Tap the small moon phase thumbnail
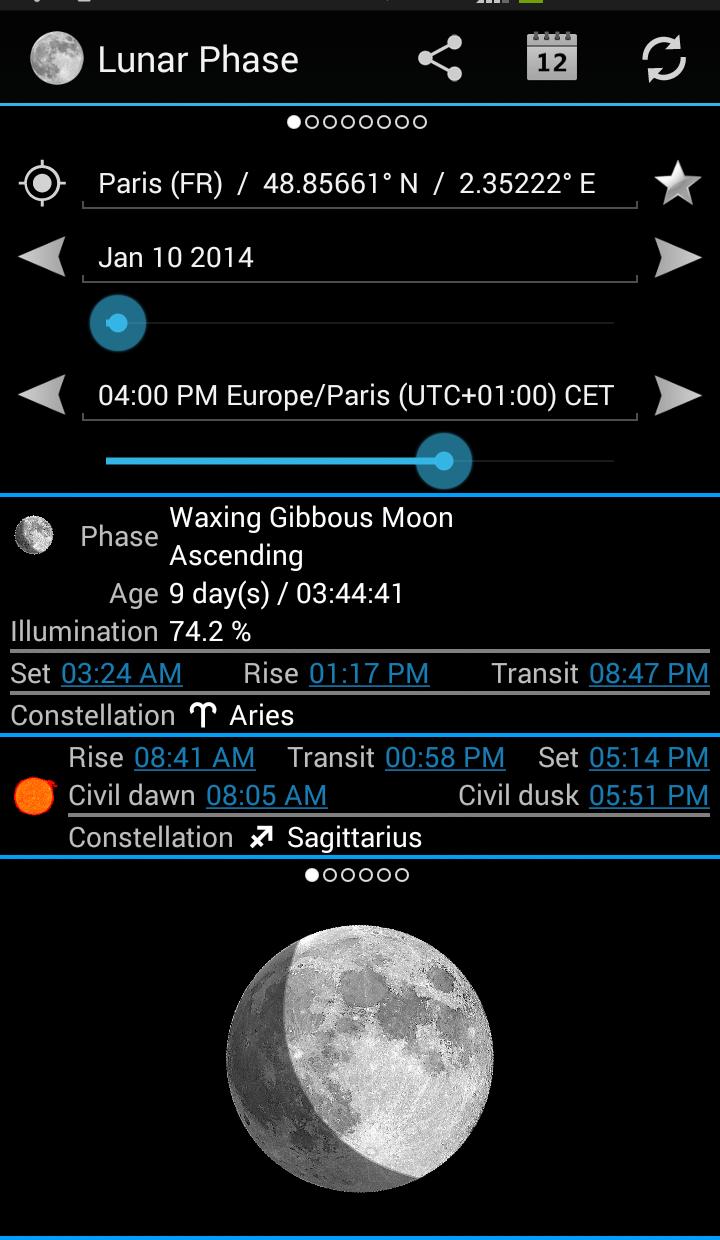 [x=33, y=535]
